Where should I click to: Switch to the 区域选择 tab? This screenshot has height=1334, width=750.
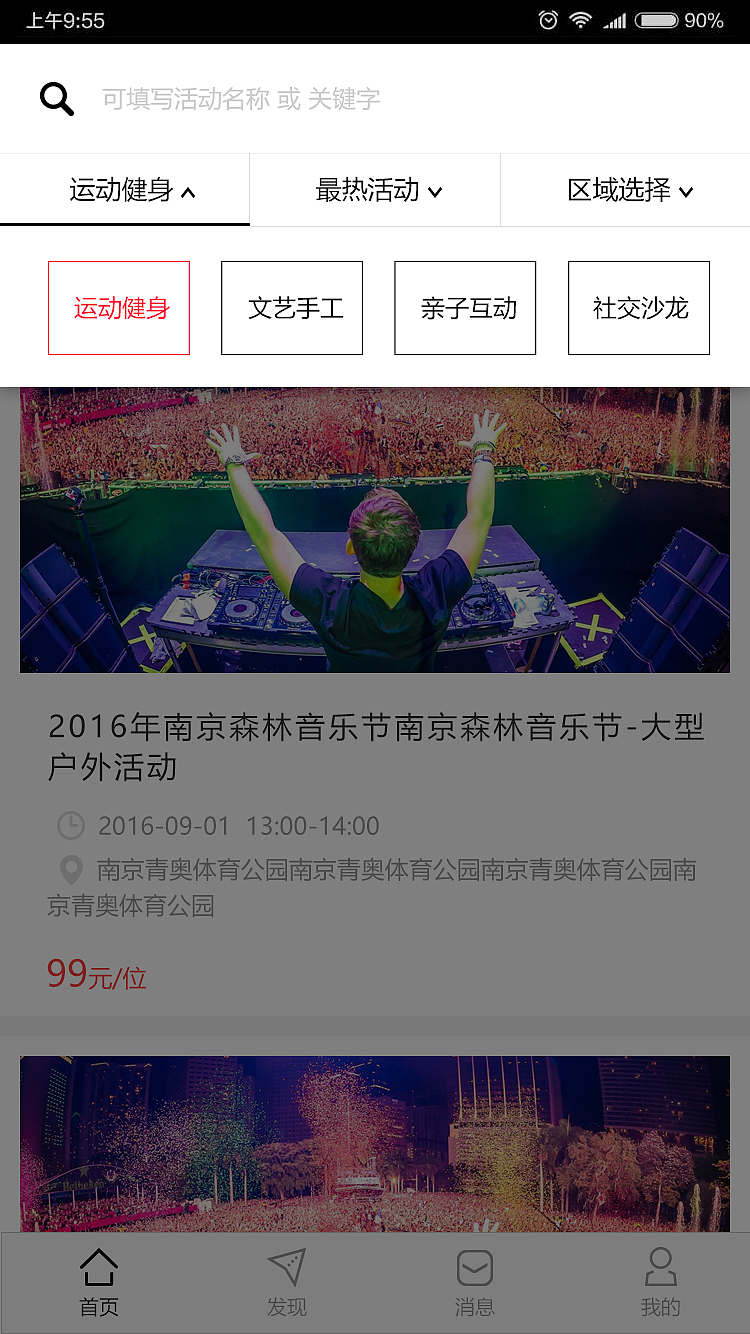tap(624, 190)
